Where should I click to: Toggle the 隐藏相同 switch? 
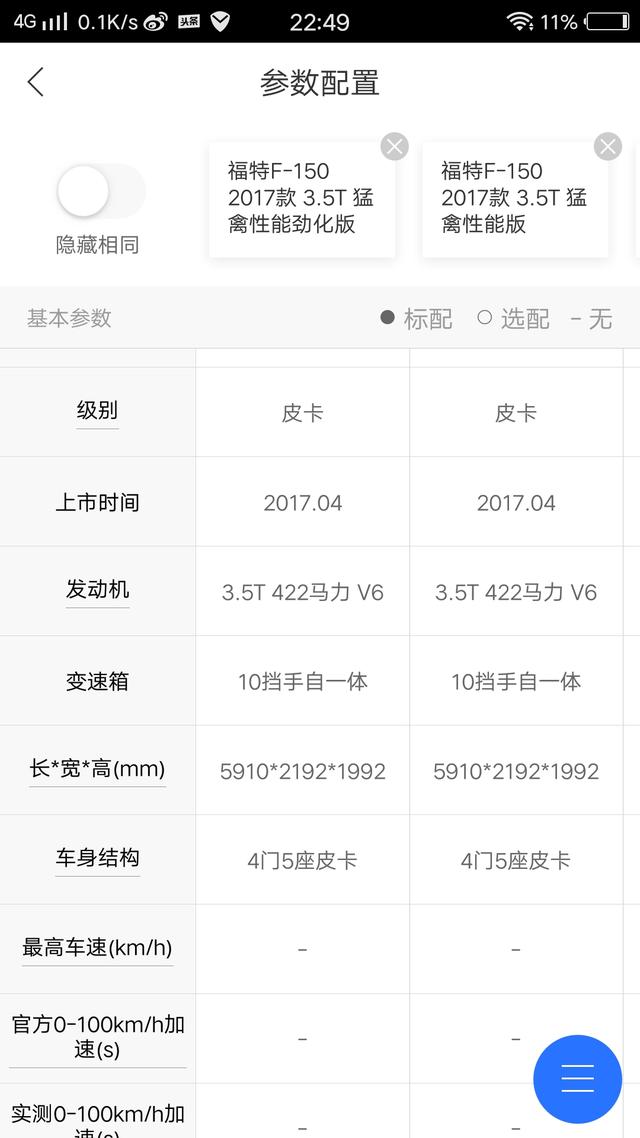point(99,192)
